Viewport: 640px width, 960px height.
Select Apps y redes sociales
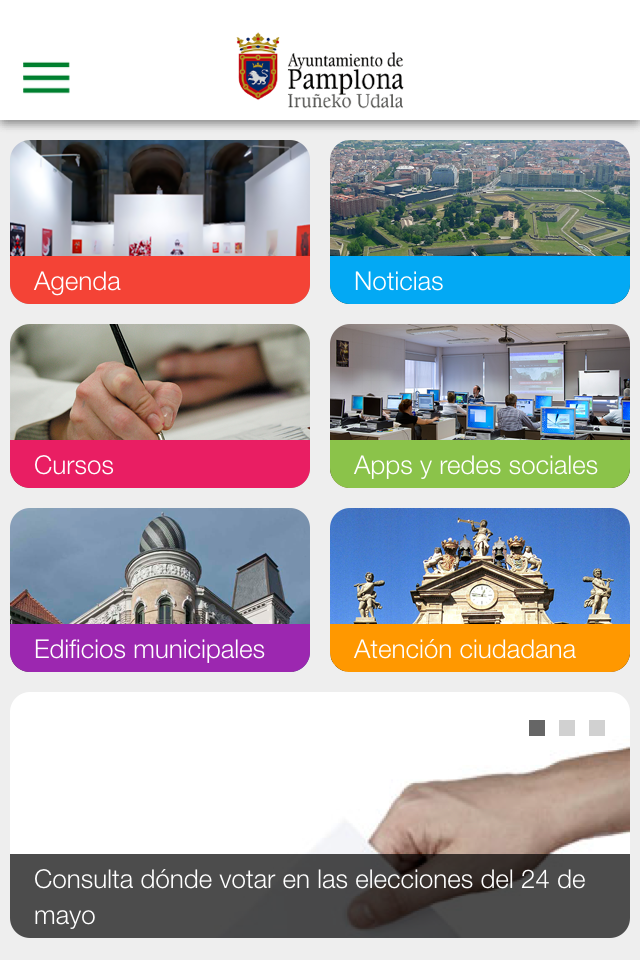tap(480, 406)
